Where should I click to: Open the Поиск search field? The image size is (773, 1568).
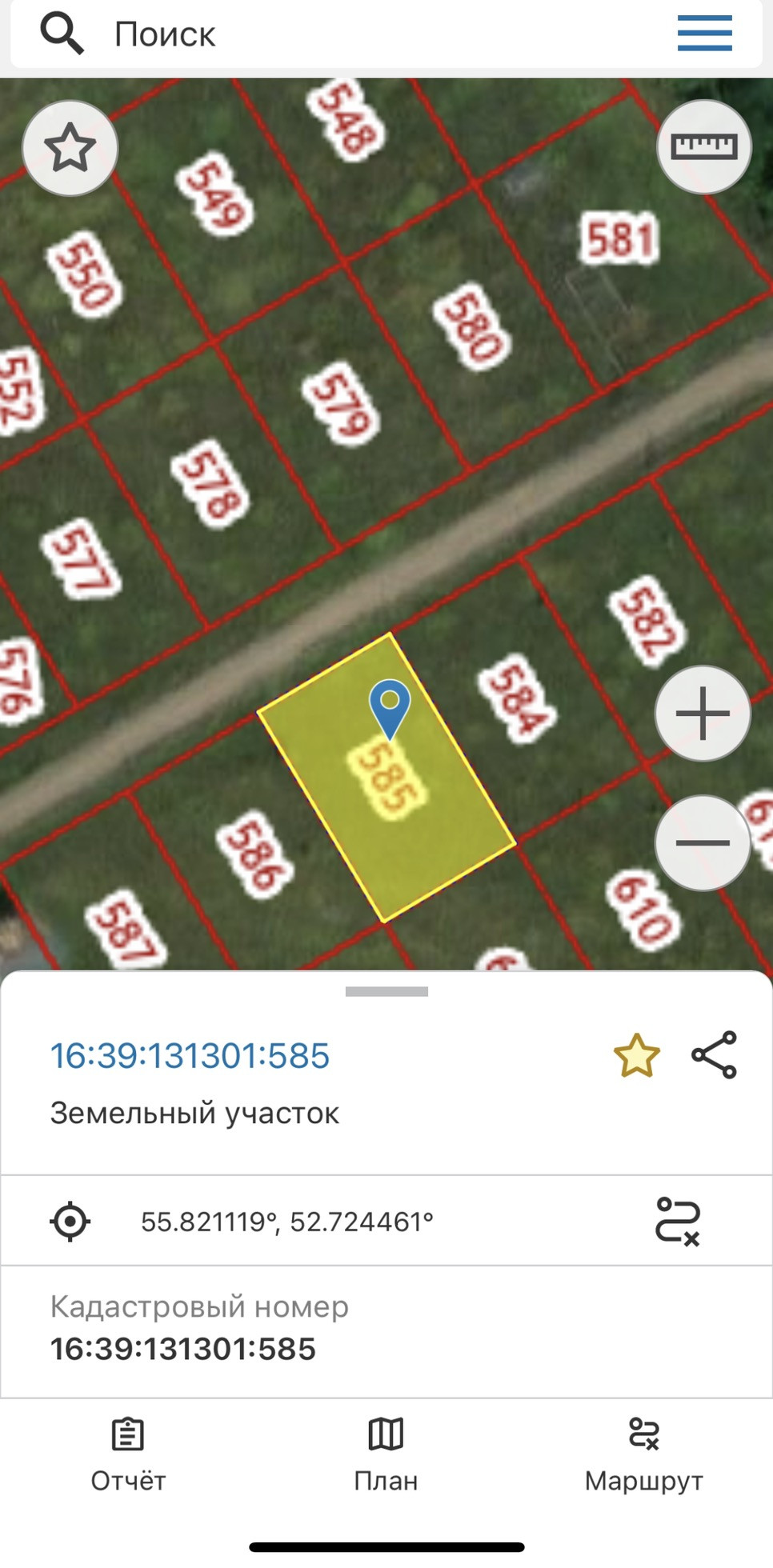[x=320, y=34]
